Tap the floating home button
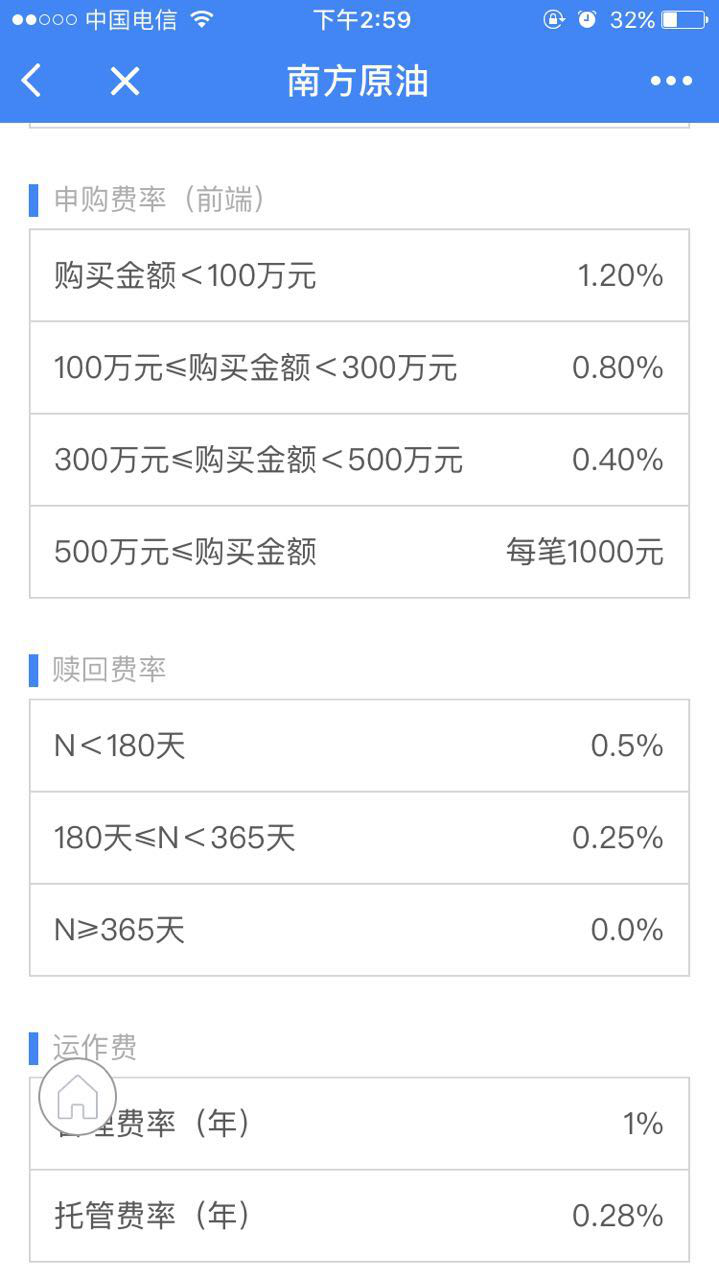The height and width of the screenshot is (1280, 719). (x=77, y=1097)
